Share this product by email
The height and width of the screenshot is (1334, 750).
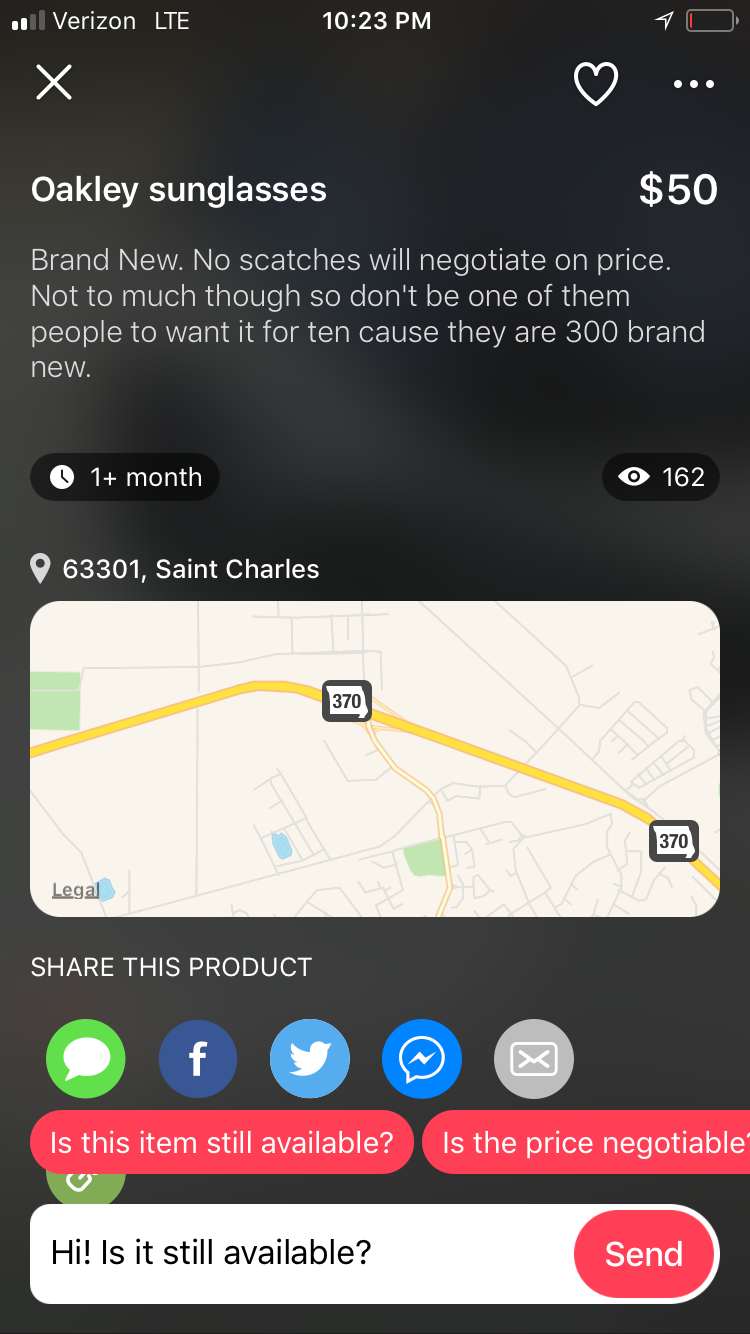pyautogui.click(x=534, y=1059)
